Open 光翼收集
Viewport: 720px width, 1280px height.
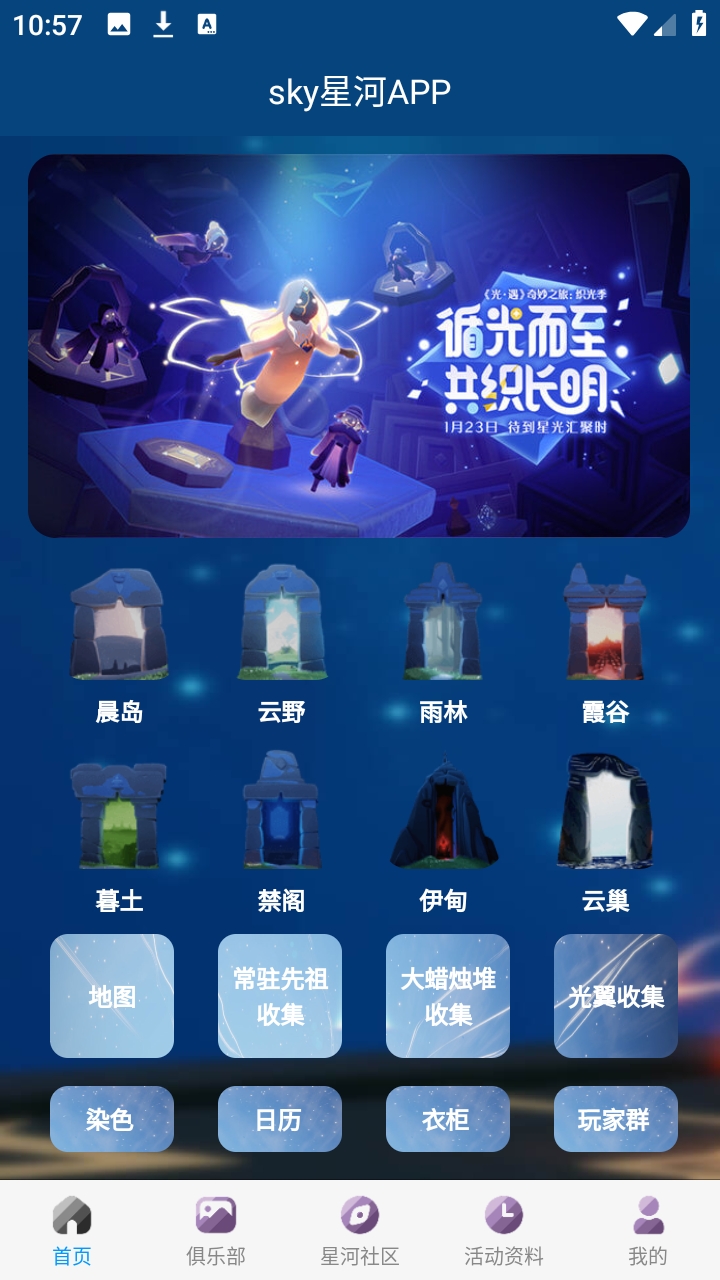[616, 996]
